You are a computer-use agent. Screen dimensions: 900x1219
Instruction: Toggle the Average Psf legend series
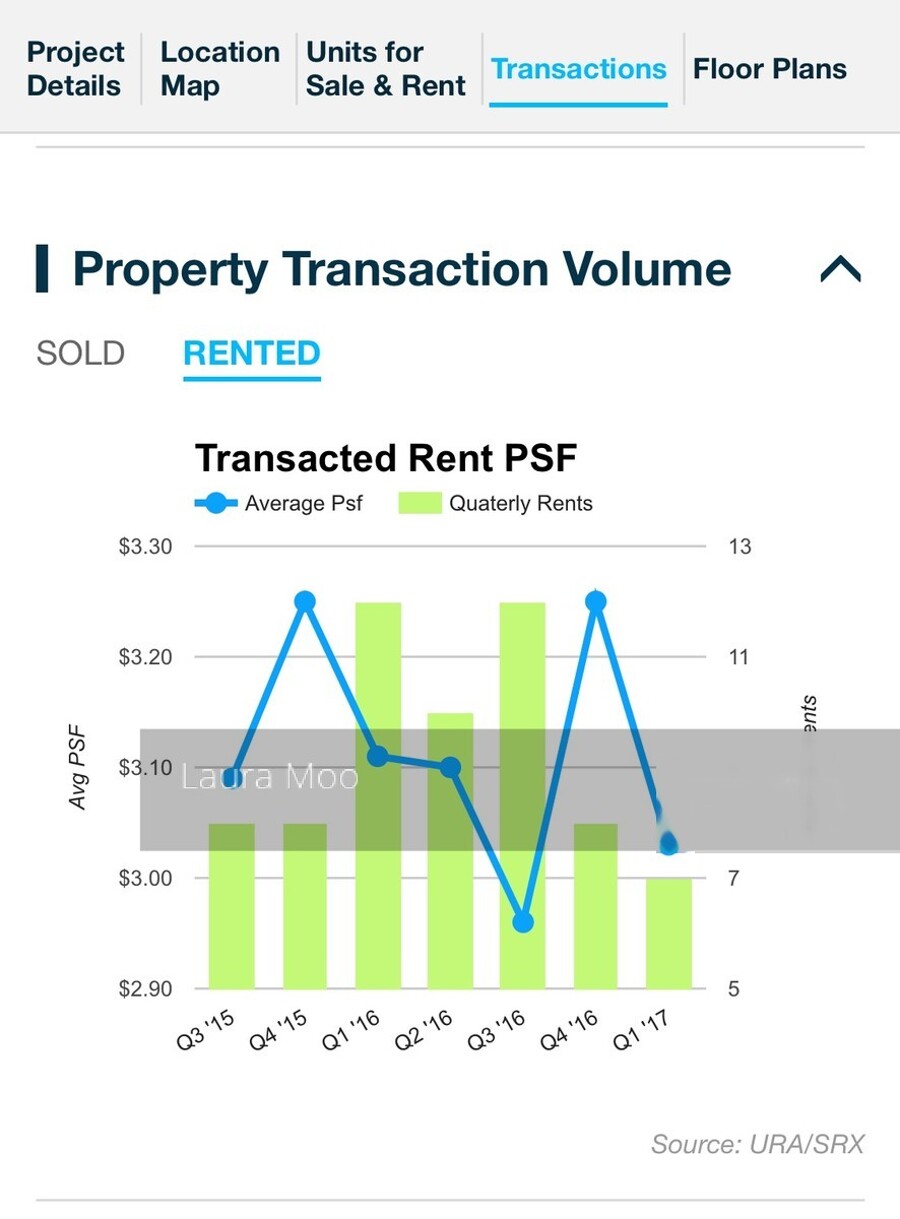point(278,503)
